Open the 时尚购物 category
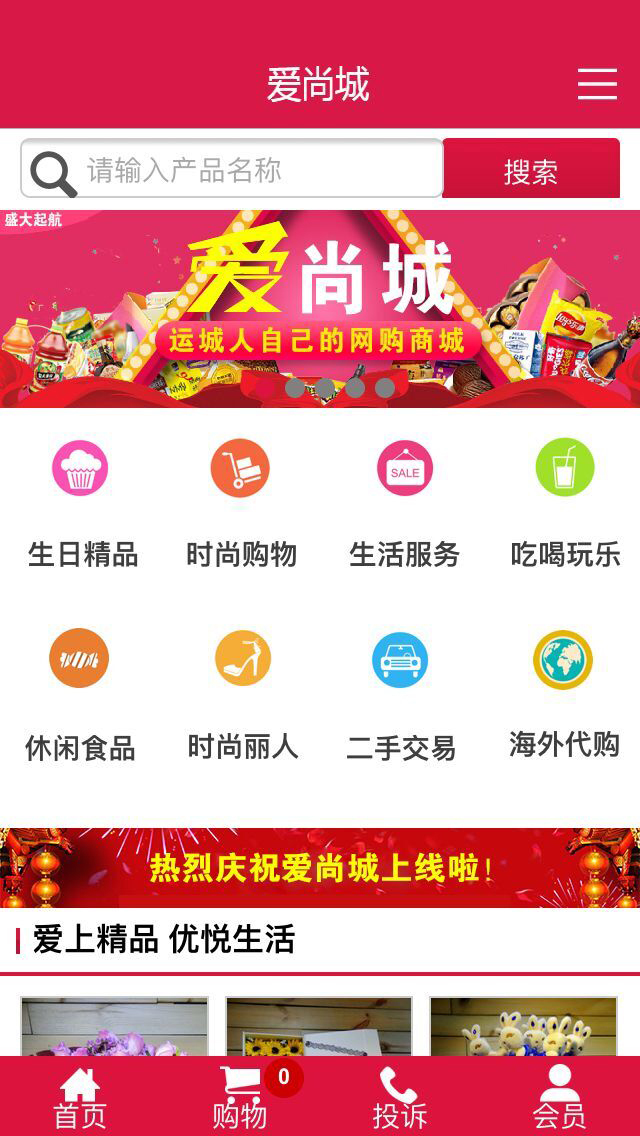640x1136 pixels. 241,502
